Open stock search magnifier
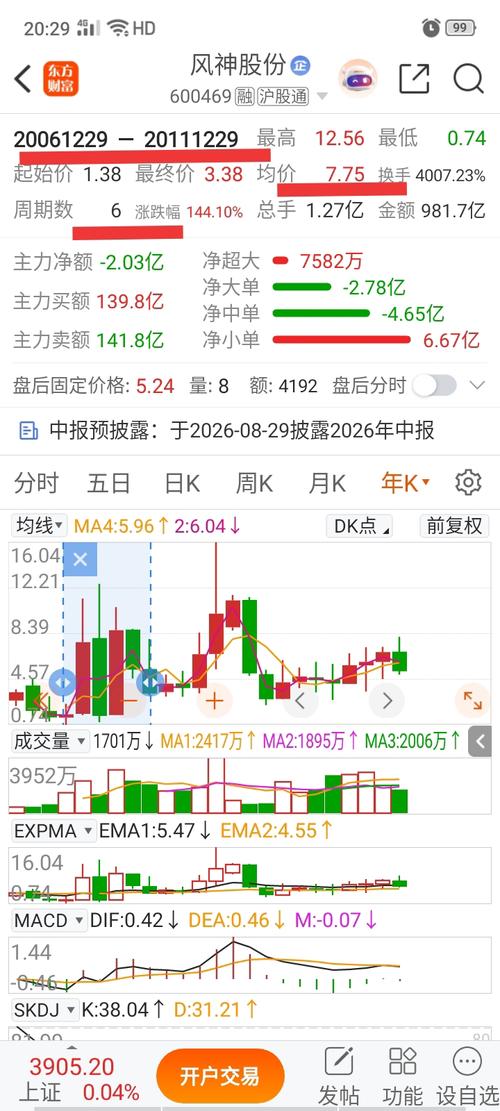Screen dimensions: 500x1111 pyautogui.click(x=468, y=79)
